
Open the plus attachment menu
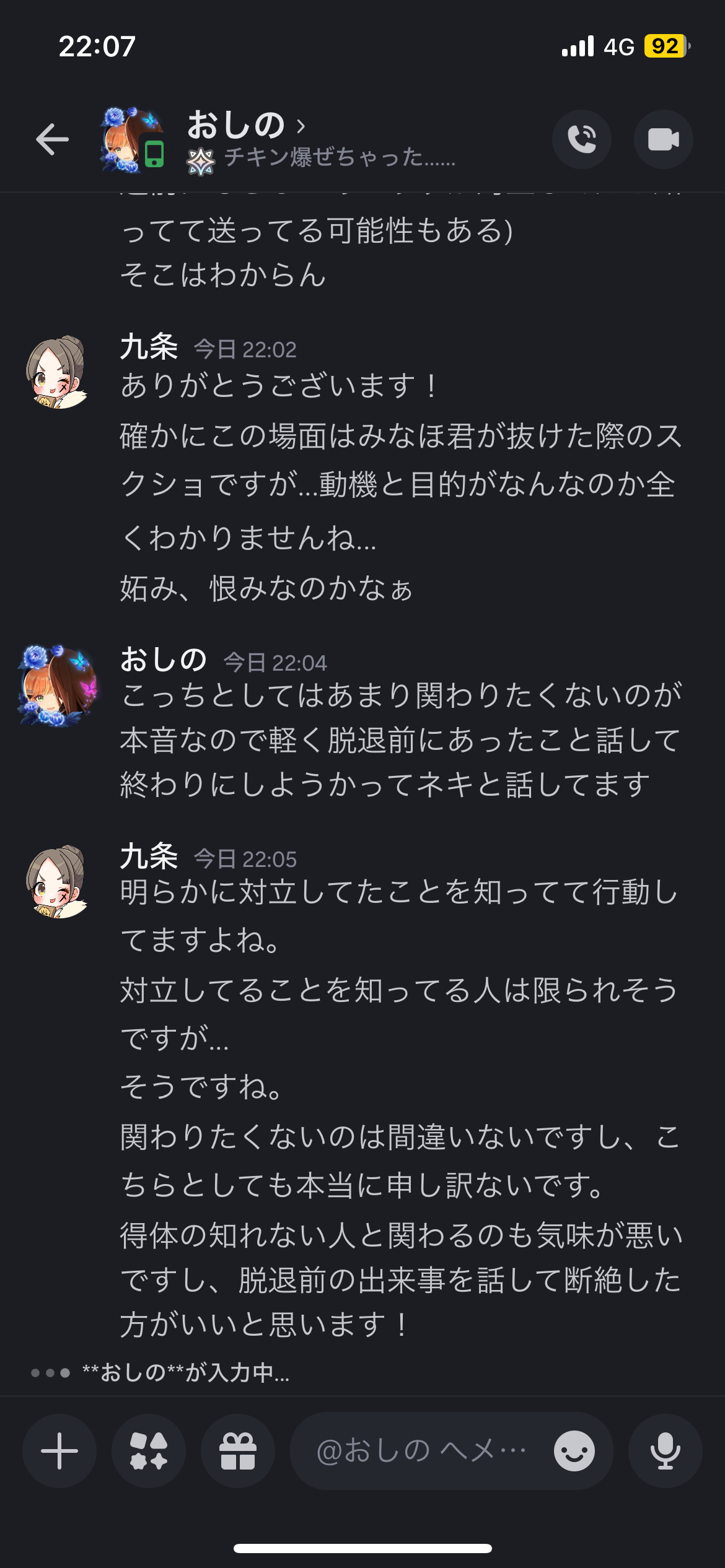[59, 1450]
